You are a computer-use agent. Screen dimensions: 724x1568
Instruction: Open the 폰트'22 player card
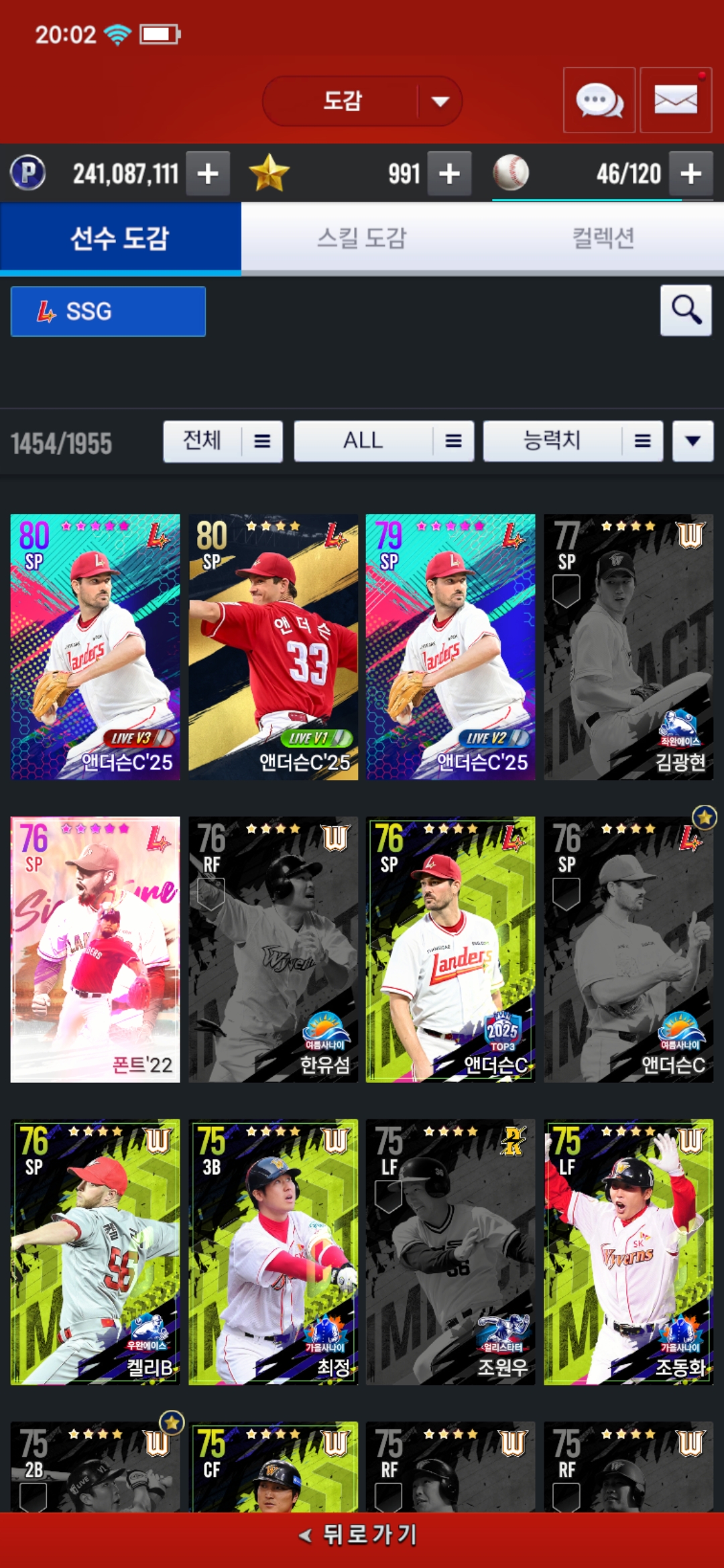(95, 949)
